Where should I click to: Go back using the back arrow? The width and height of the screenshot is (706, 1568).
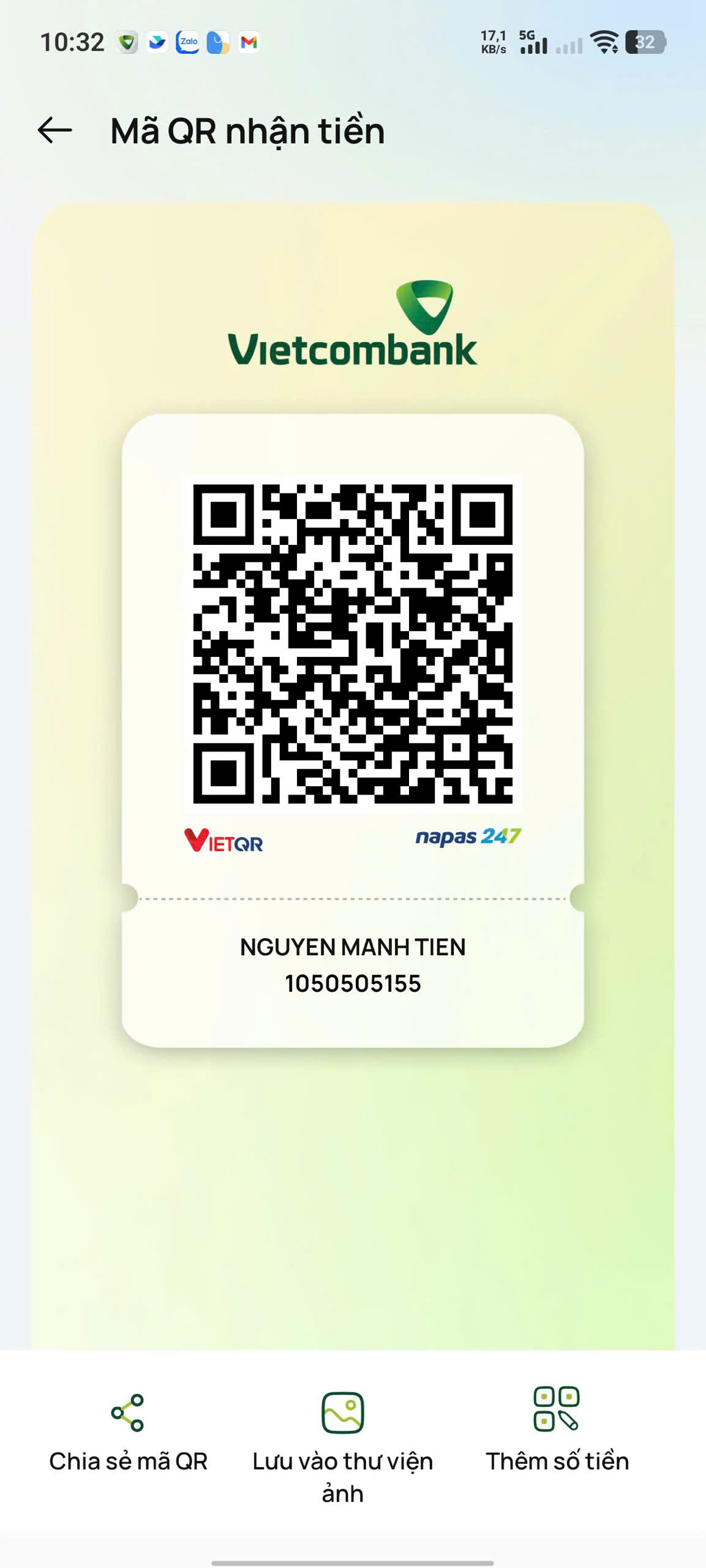(x=55, y=130)
